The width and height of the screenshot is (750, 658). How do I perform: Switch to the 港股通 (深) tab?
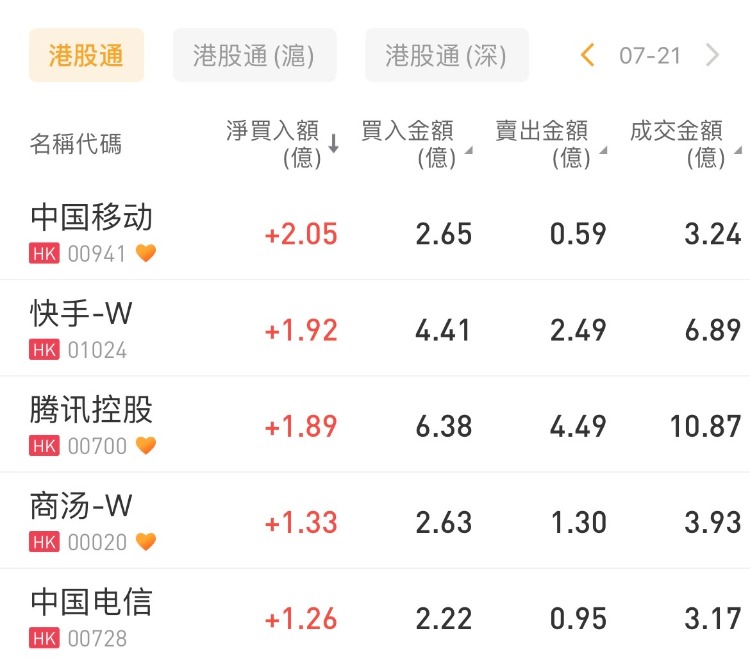(446, 55)
